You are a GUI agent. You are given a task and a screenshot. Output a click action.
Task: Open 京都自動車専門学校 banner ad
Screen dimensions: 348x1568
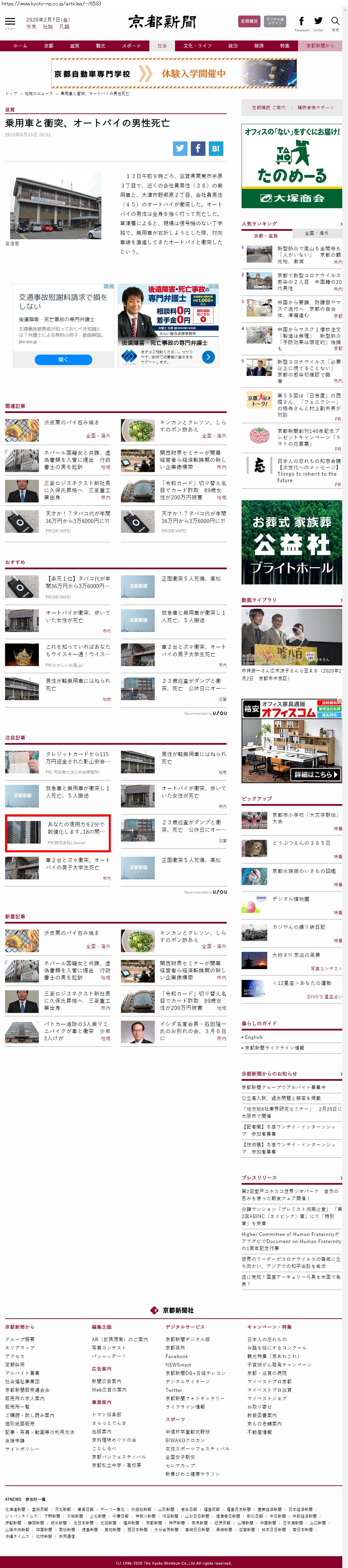(174, 74)
